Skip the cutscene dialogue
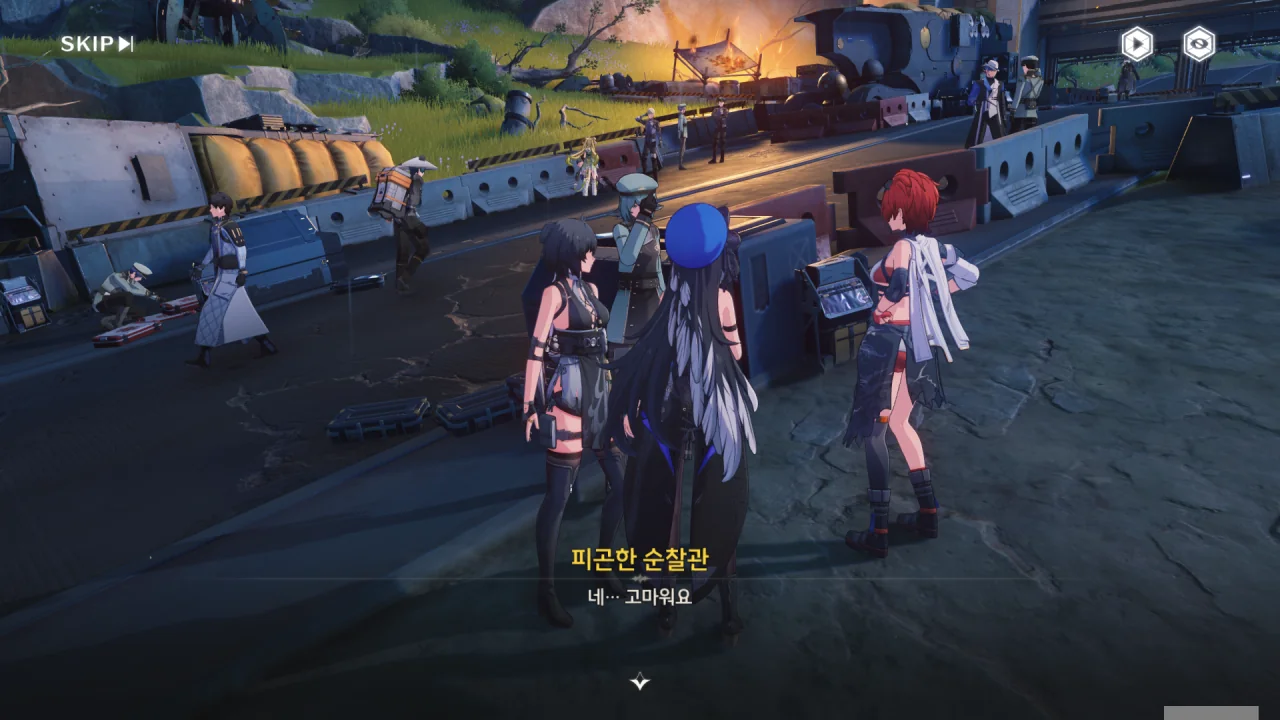Image resolution: width=1280 pixels, height=720 pixels. coord(96,44)
